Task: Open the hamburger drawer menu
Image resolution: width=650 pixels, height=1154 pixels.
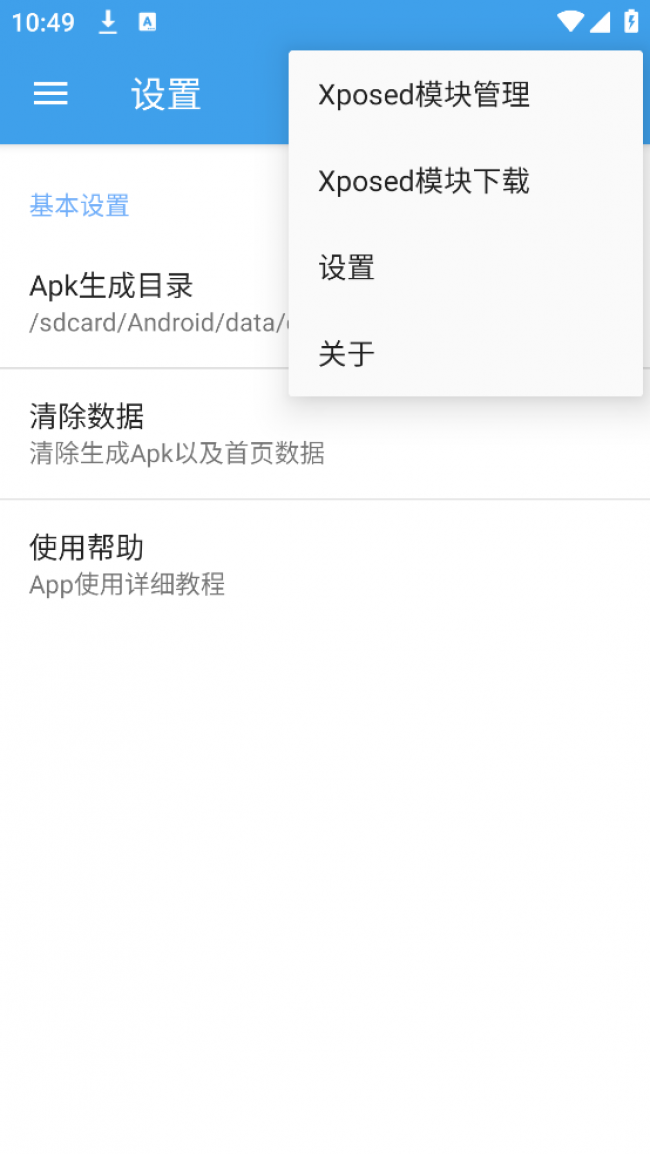Action: [51, 94]
